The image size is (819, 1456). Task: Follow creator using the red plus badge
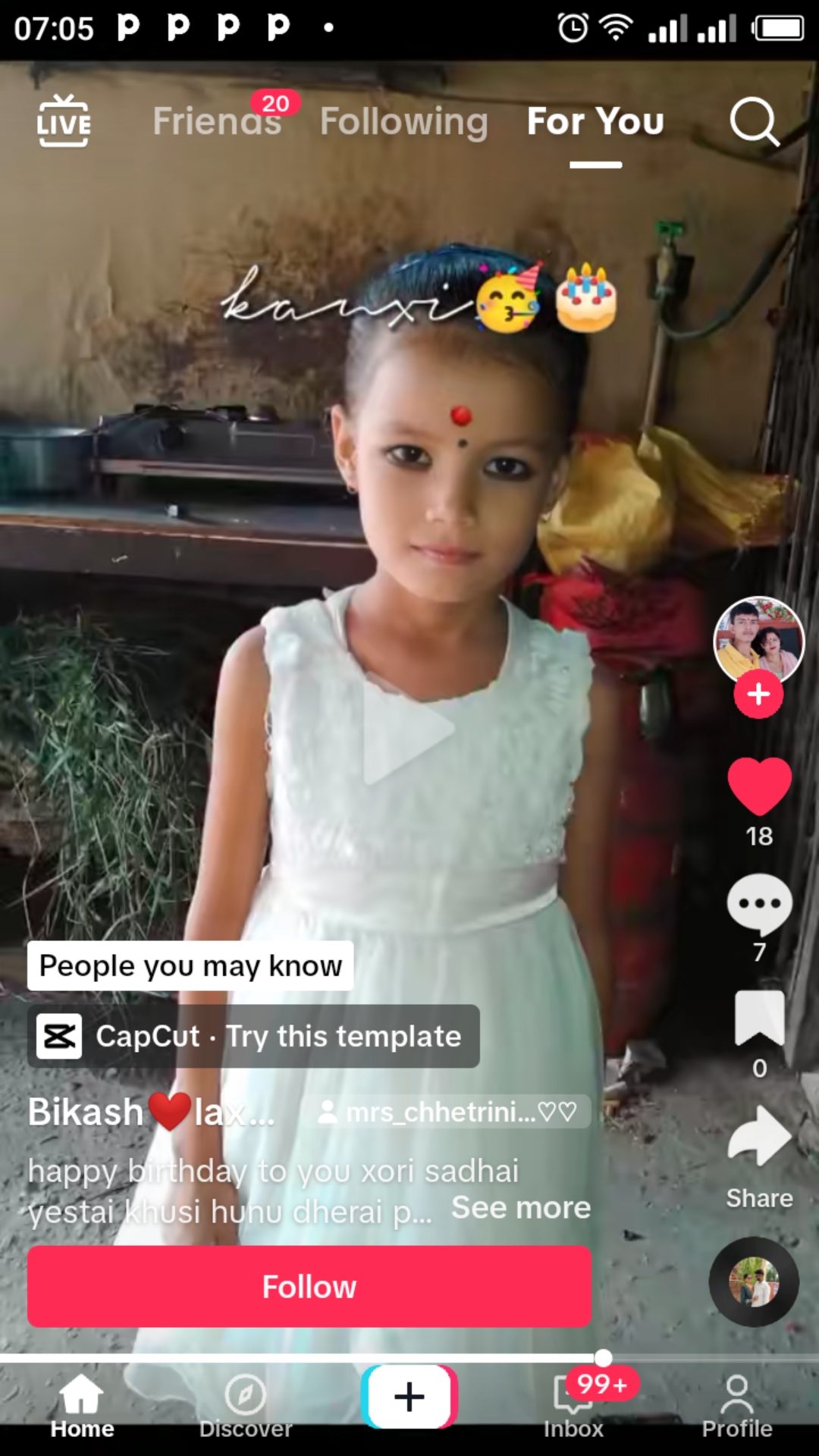tap(758, 694)
